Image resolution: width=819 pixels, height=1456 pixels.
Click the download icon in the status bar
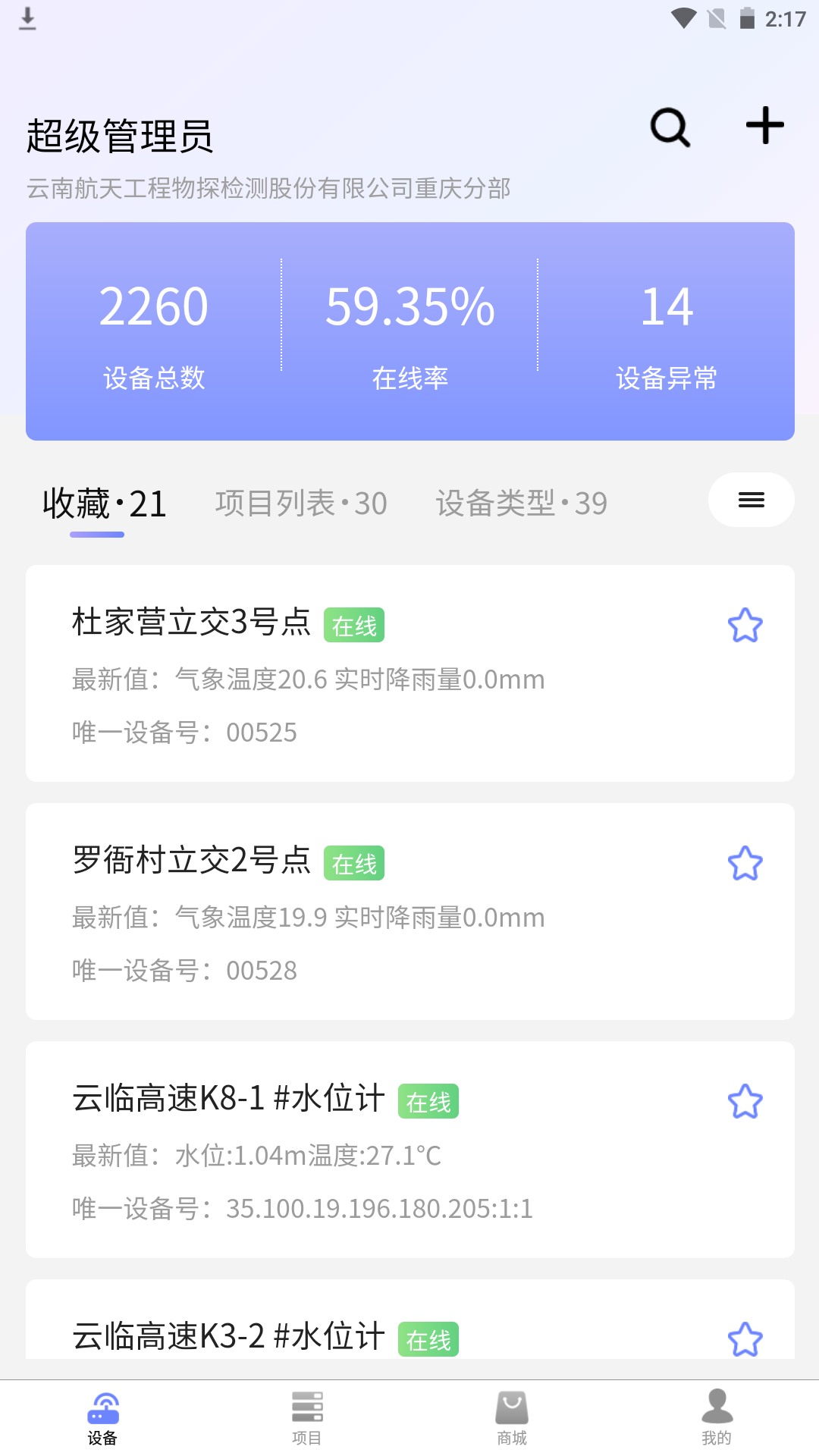pos(29,18)
